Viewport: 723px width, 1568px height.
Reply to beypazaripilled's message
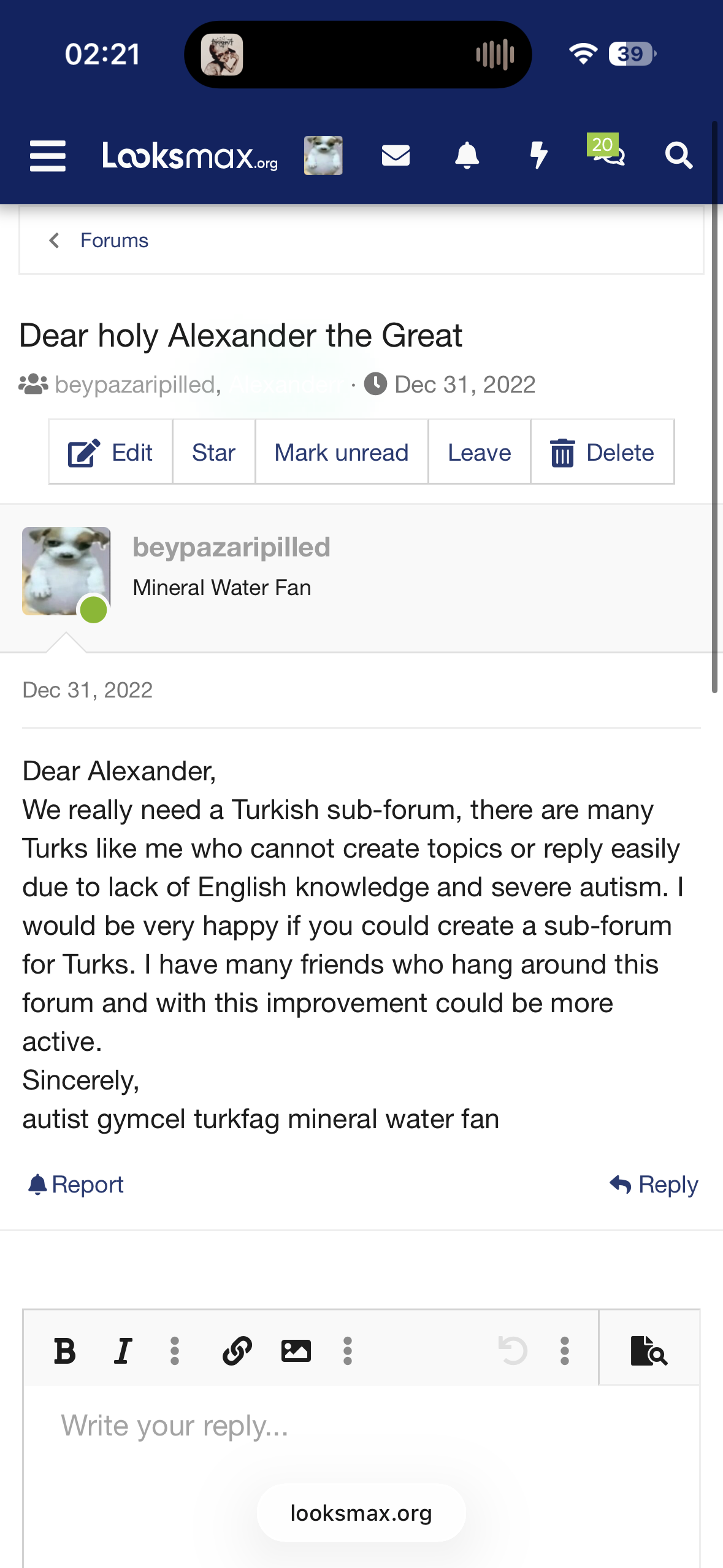click(x=654, y=1185)
